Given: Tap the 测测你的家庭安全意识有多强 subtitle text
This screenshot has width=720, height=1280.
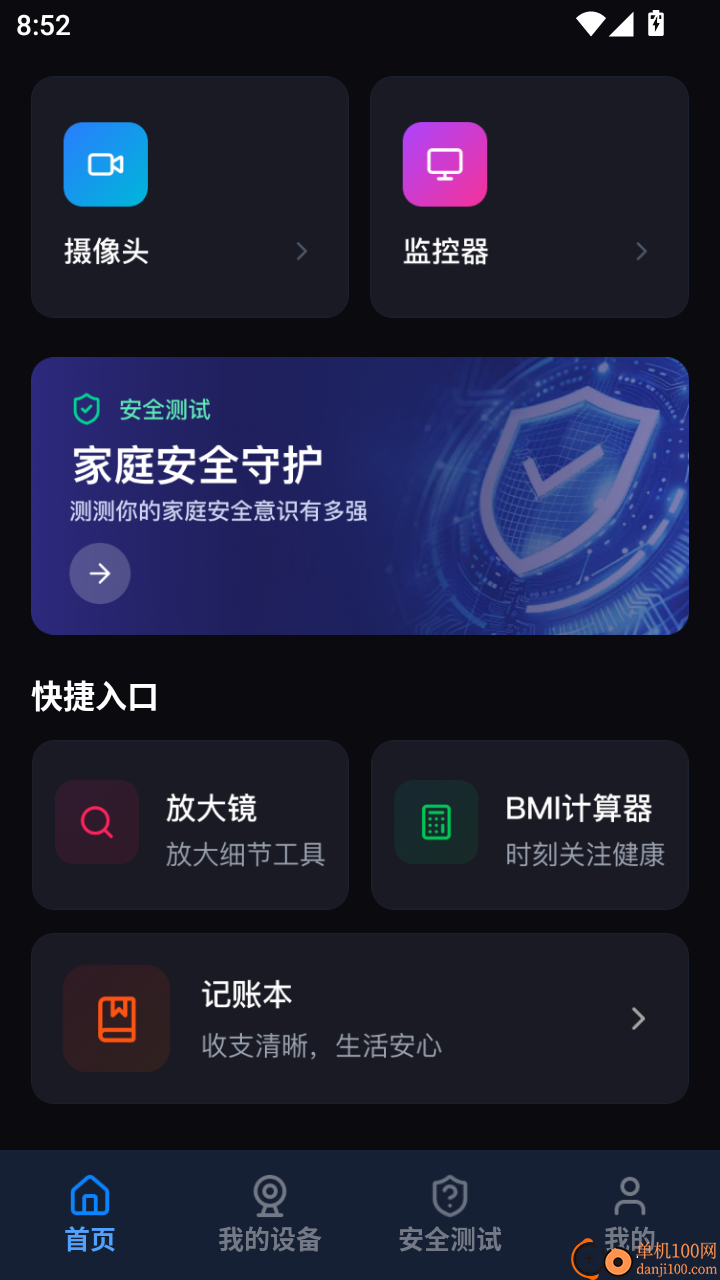Looking at the screenshot, I should (x=217, y=510).
